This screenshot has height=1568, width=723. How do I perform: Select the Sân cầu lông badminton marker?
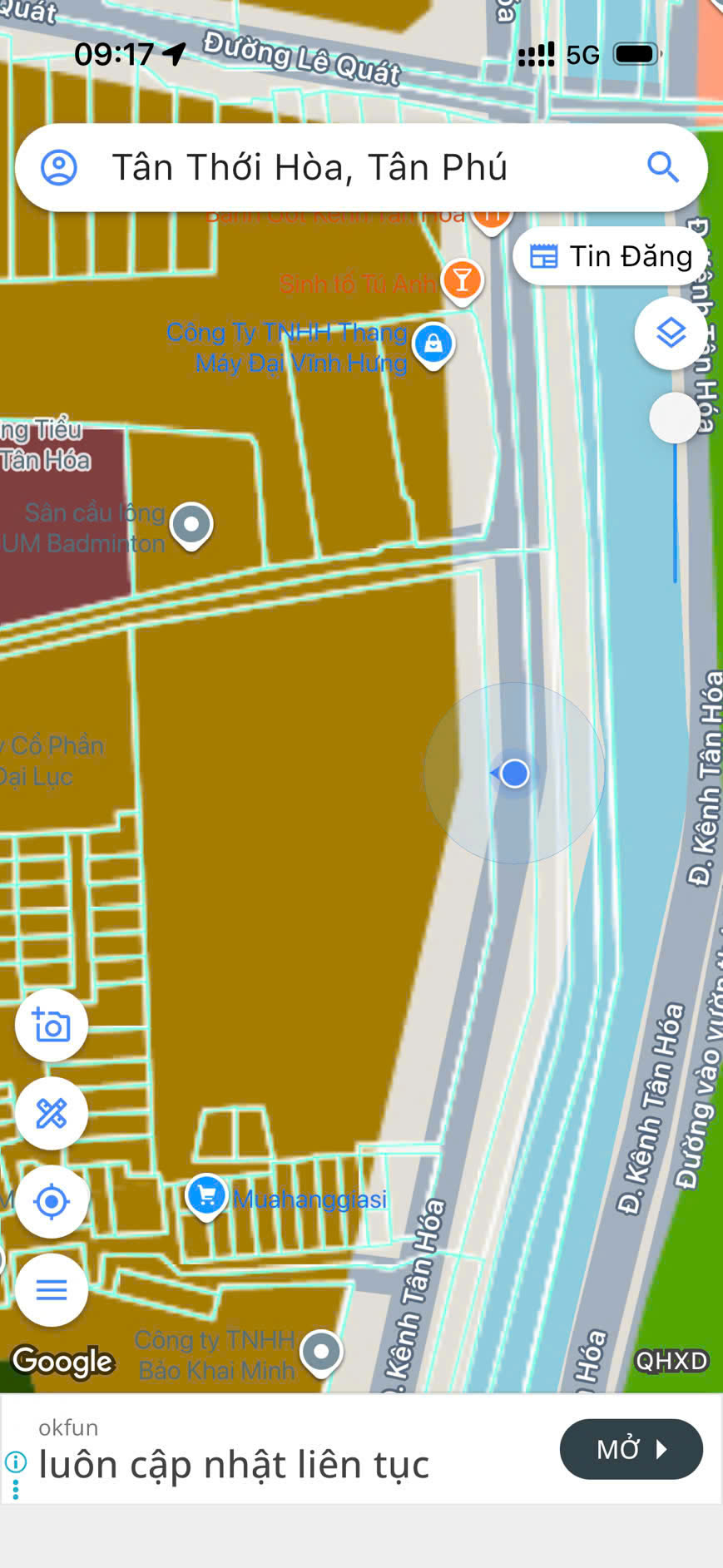(191, 524)
